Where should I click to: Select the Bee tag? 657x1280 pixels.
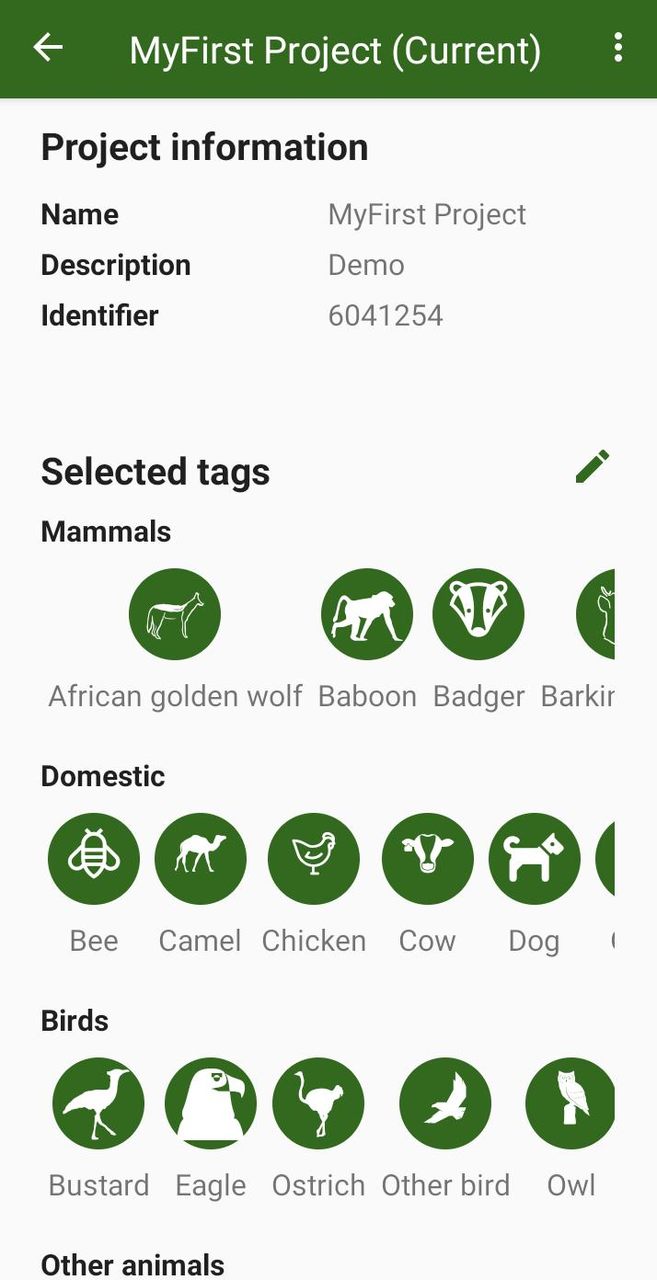tap(94, 859)
